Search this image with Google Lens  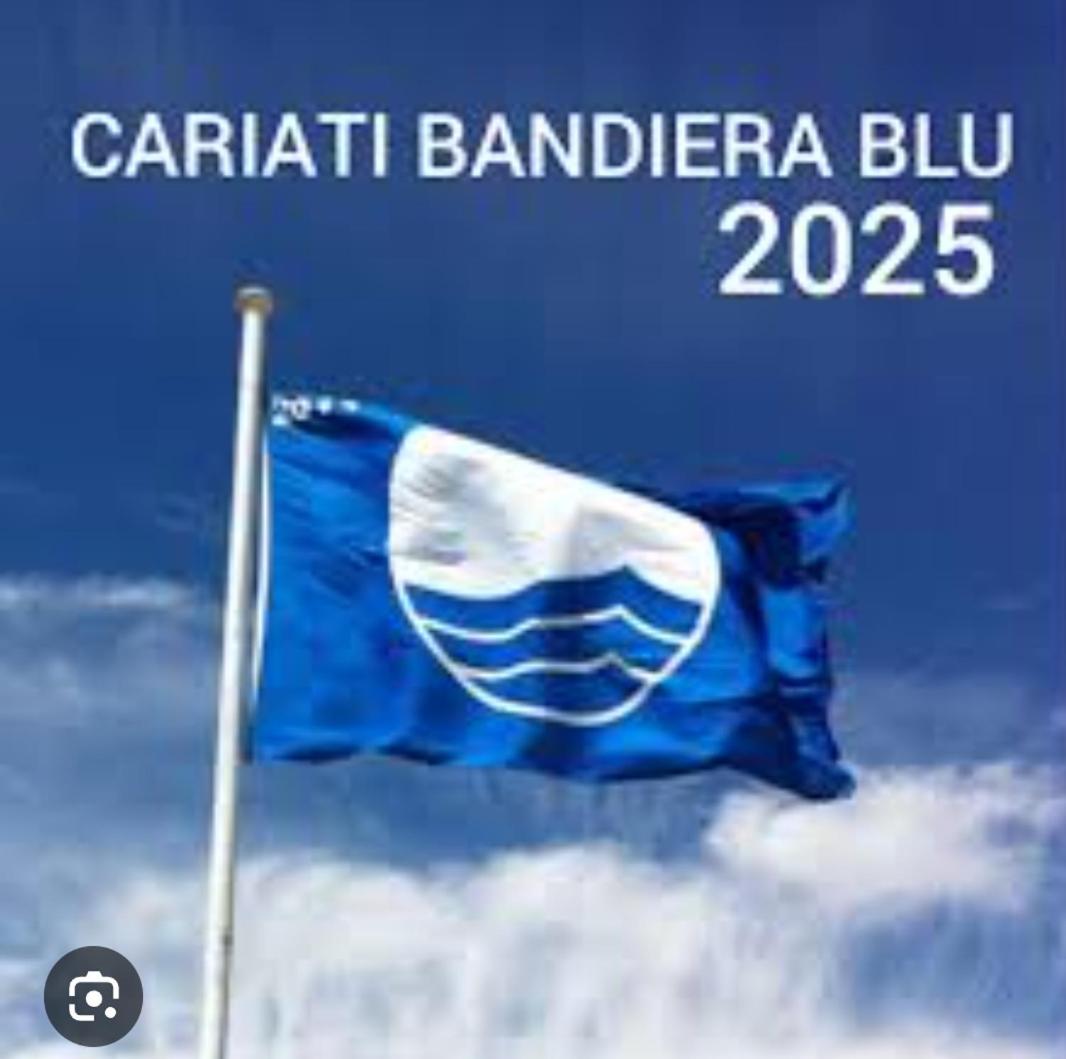pyautogui.click(x=93, y=995)
